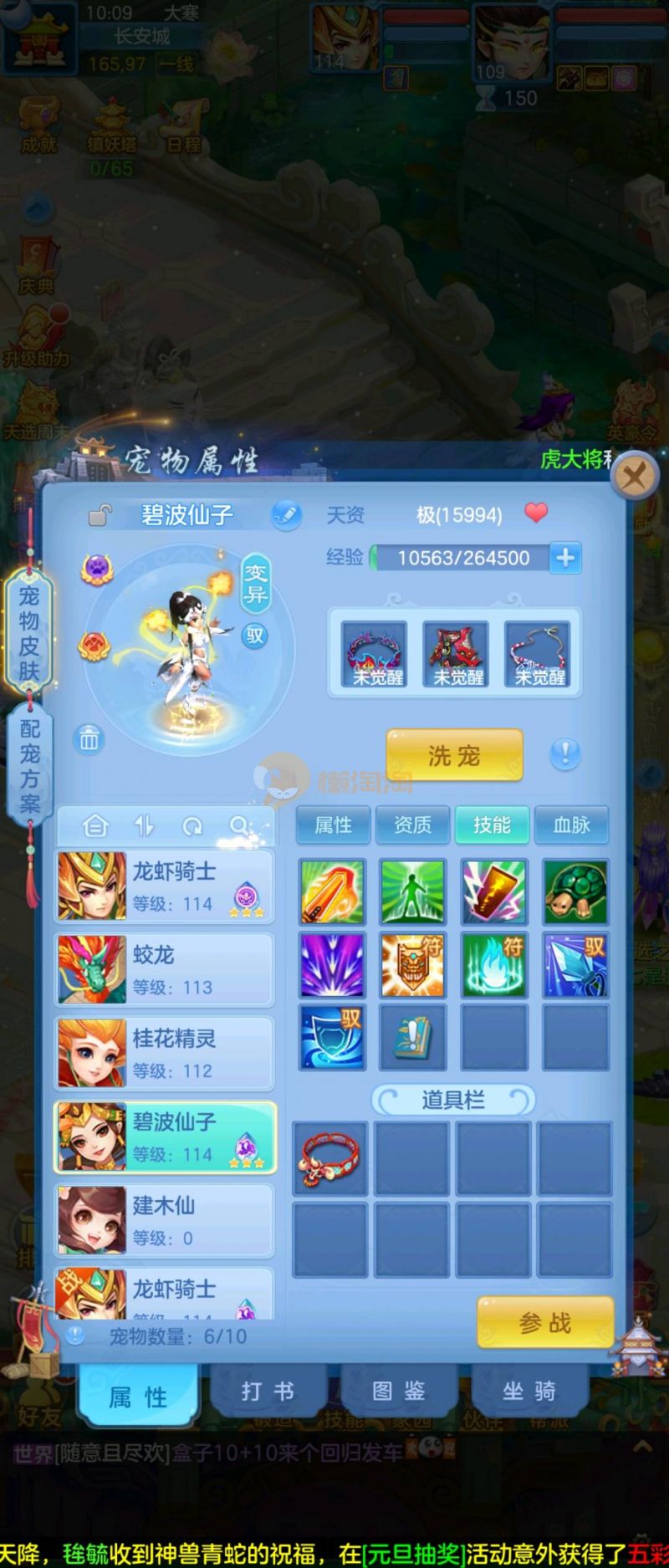Select 桂花精灵 from the pet list
This screenshot has width=669, height=1568.
pos(165,1054)
